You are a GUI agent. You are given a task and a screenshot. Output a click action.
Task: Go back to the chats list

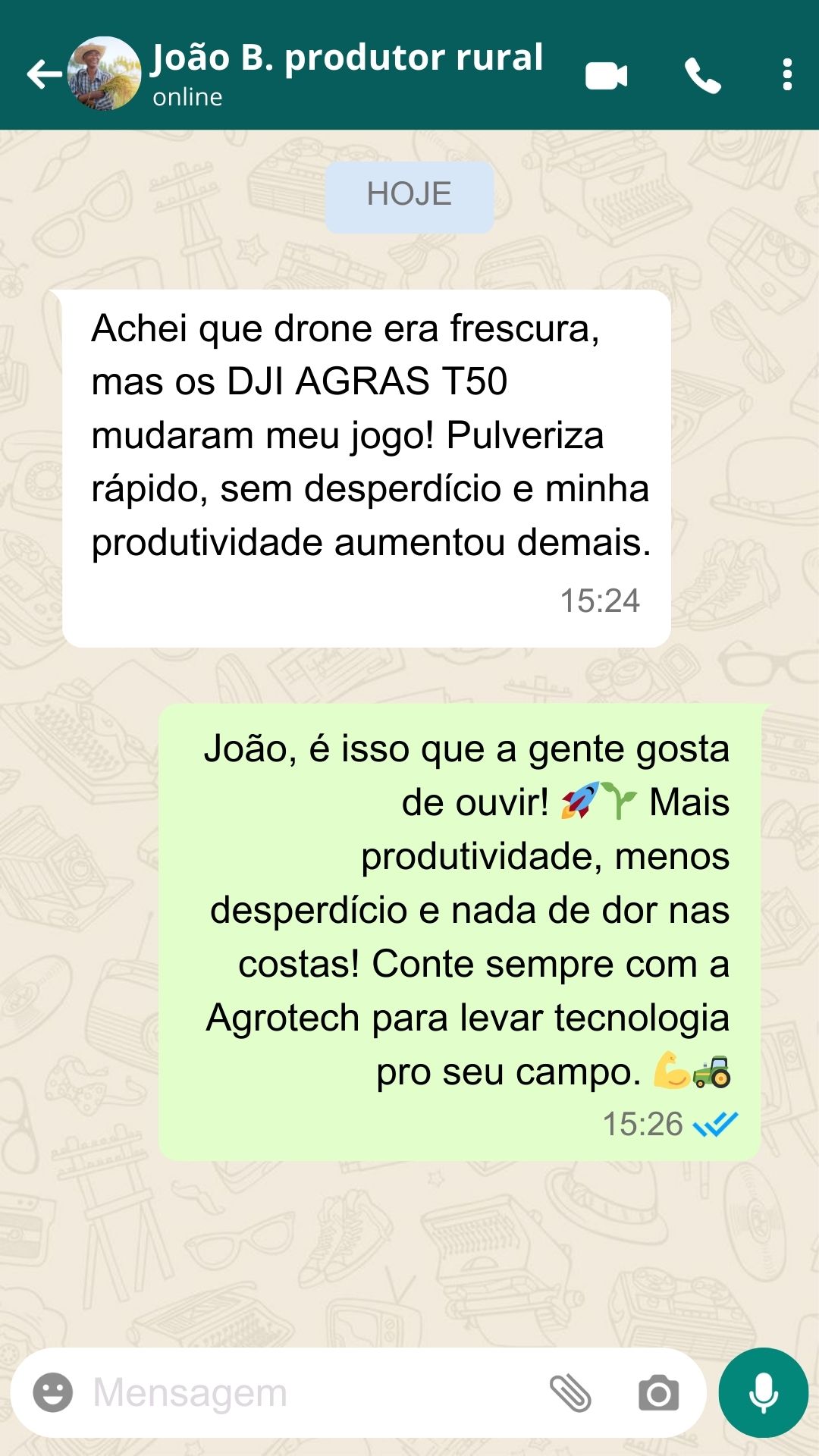(43, 74)
